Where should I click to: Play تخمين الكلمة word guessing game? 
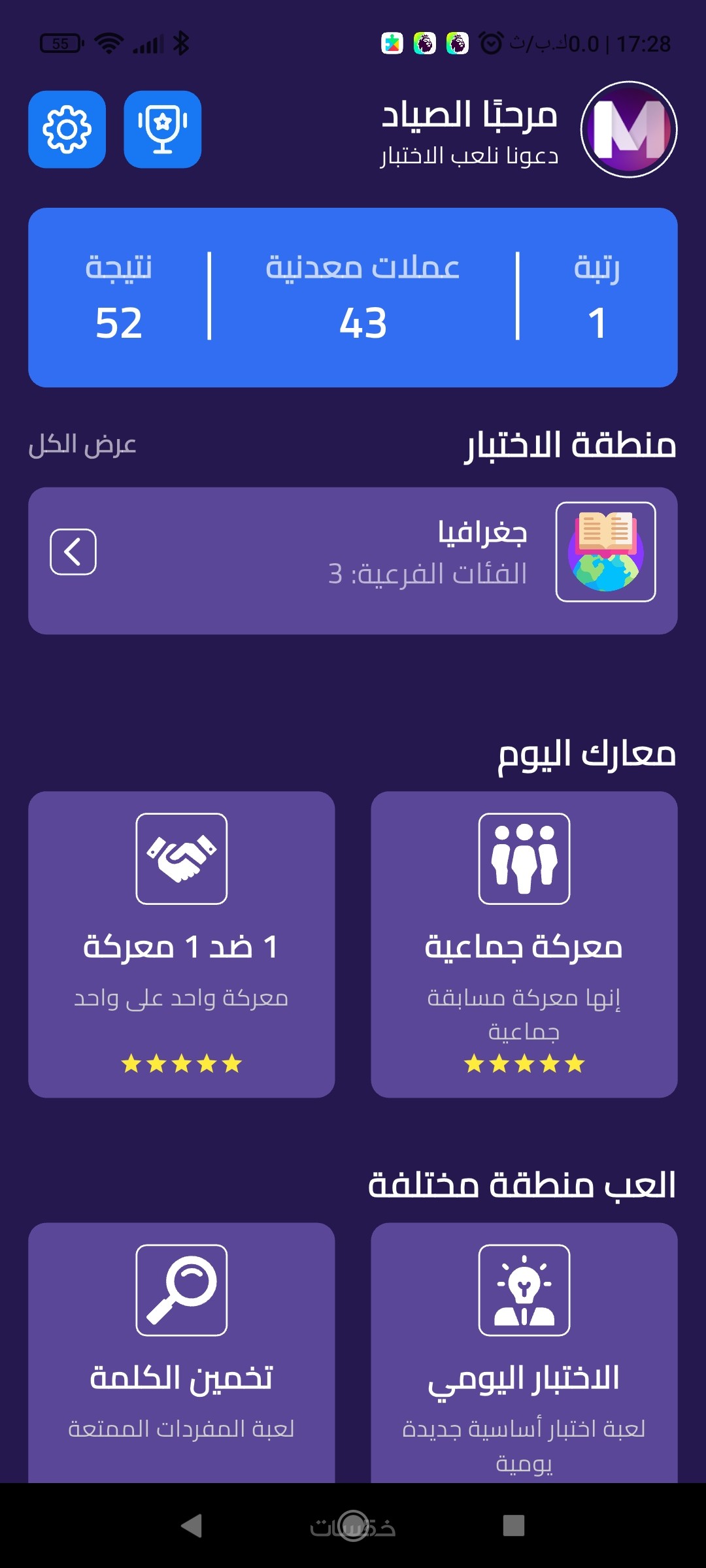(181, 1352)
